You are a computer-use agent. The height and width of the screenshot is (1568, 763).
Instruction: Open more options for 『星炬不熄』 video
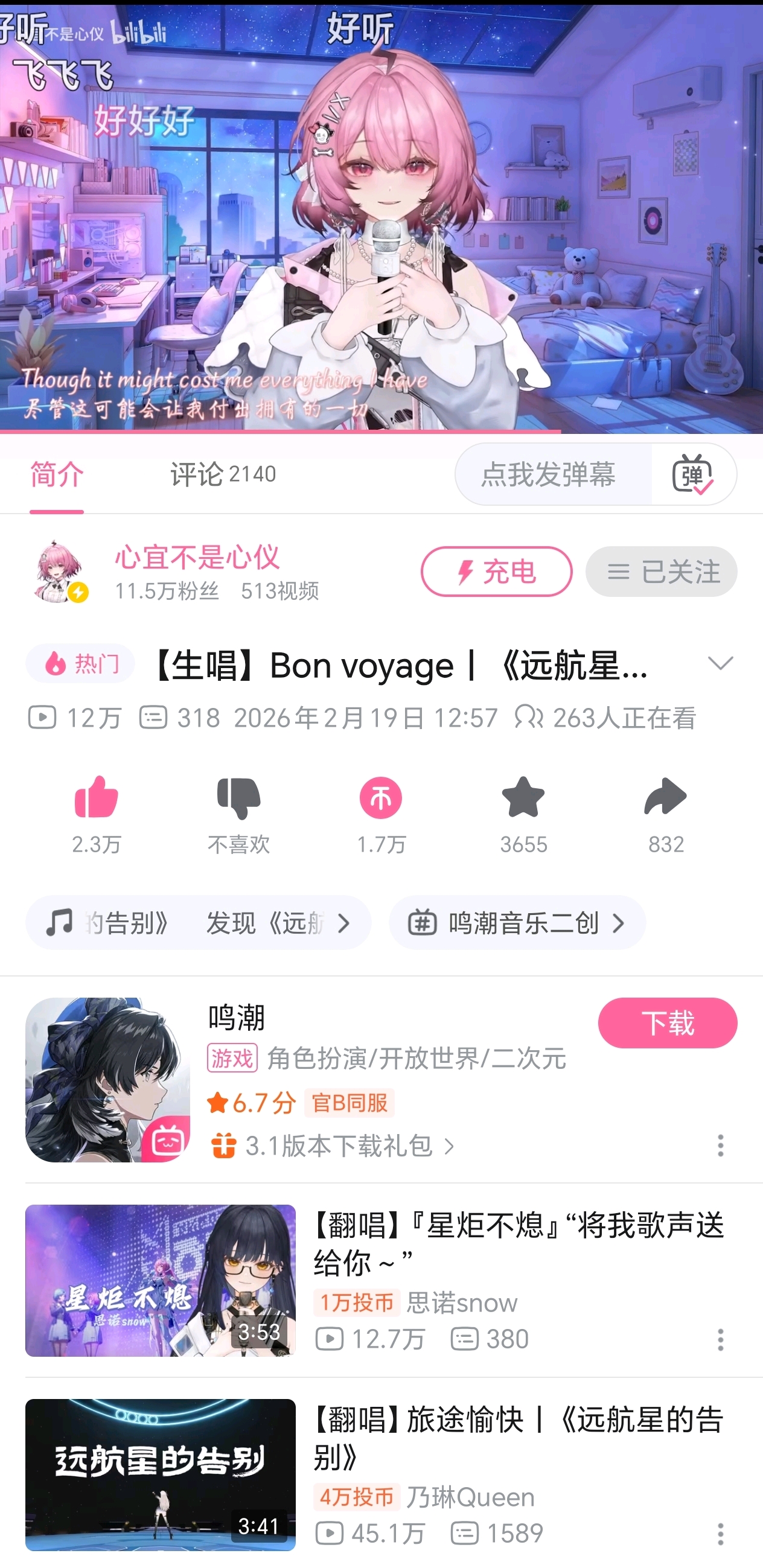coord(720,1339)
